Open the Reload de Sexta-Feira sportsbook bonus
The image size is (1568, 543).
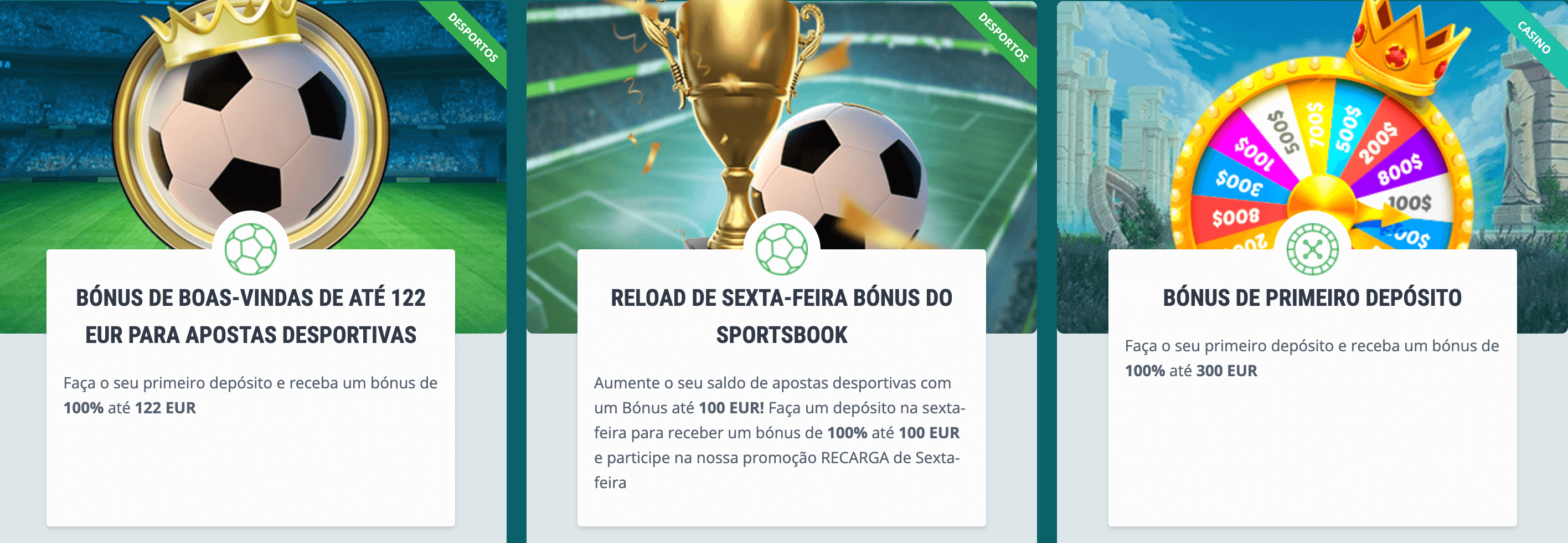tap(781, 316)
